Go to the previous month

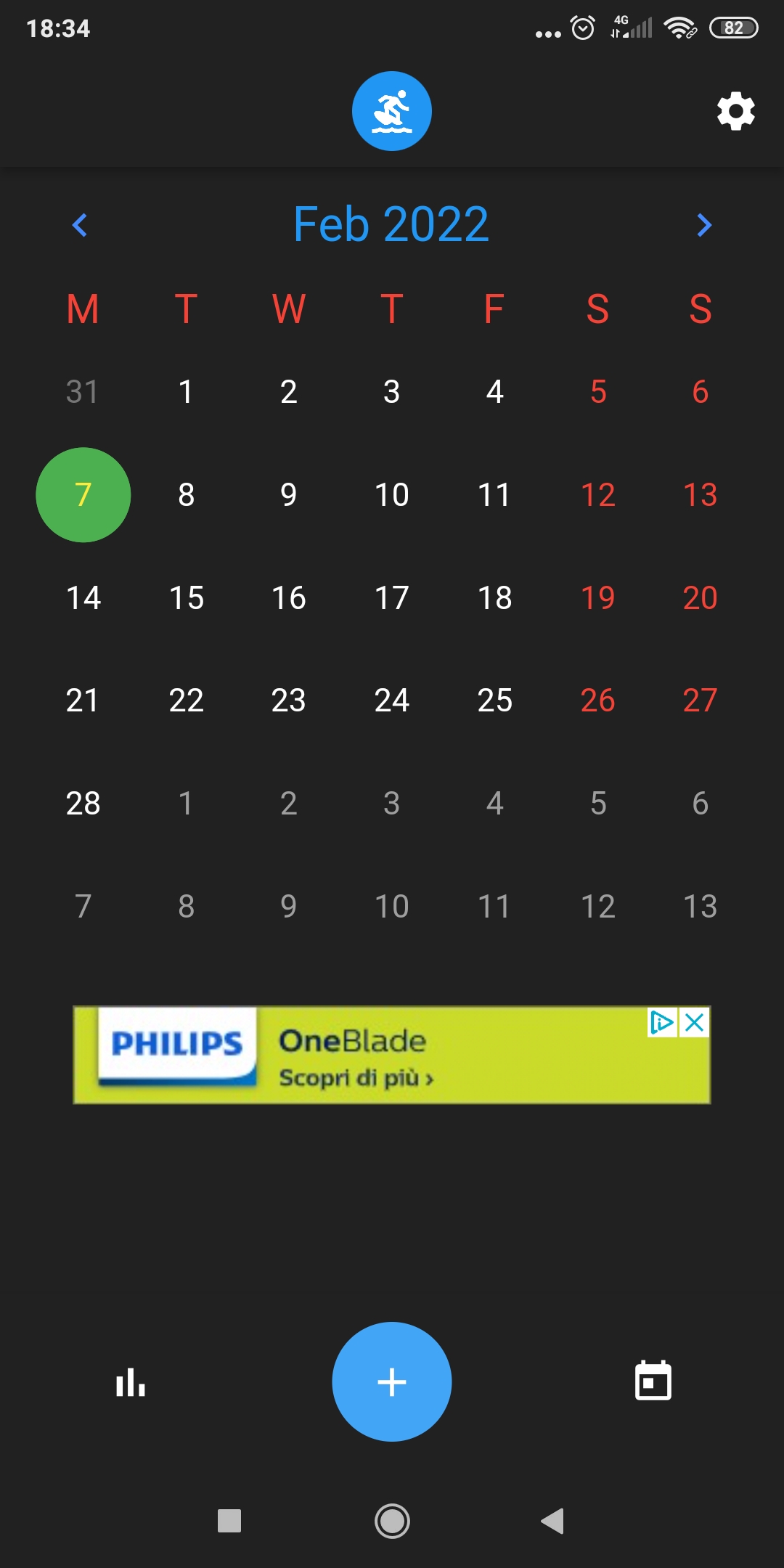[x=80, y=225]
